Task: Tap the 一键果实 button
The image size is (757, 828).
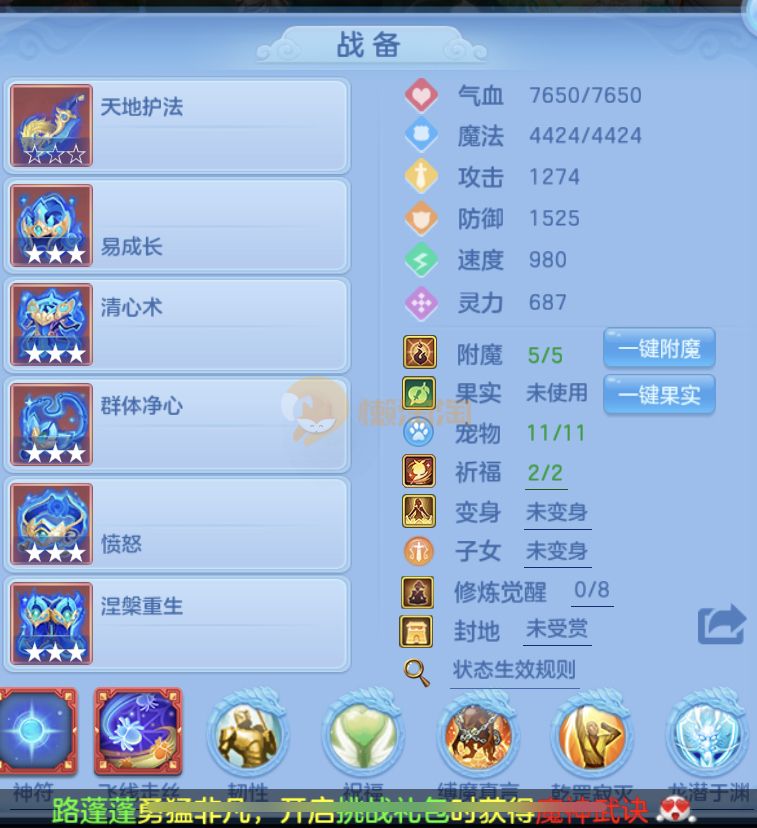Action: click(x=659, y=394)
